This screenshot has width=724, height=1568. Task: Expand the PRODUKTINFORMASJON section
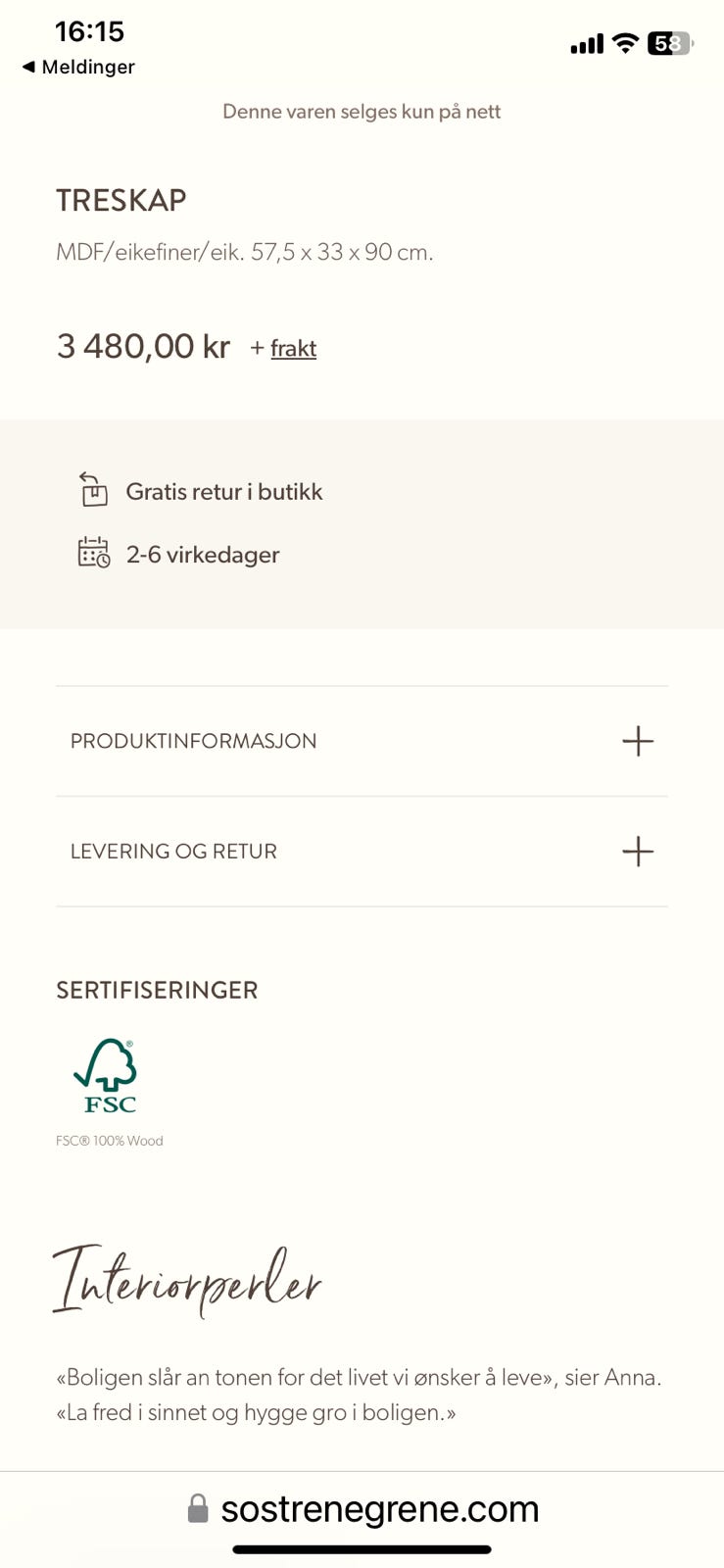[x=193, y=742]
